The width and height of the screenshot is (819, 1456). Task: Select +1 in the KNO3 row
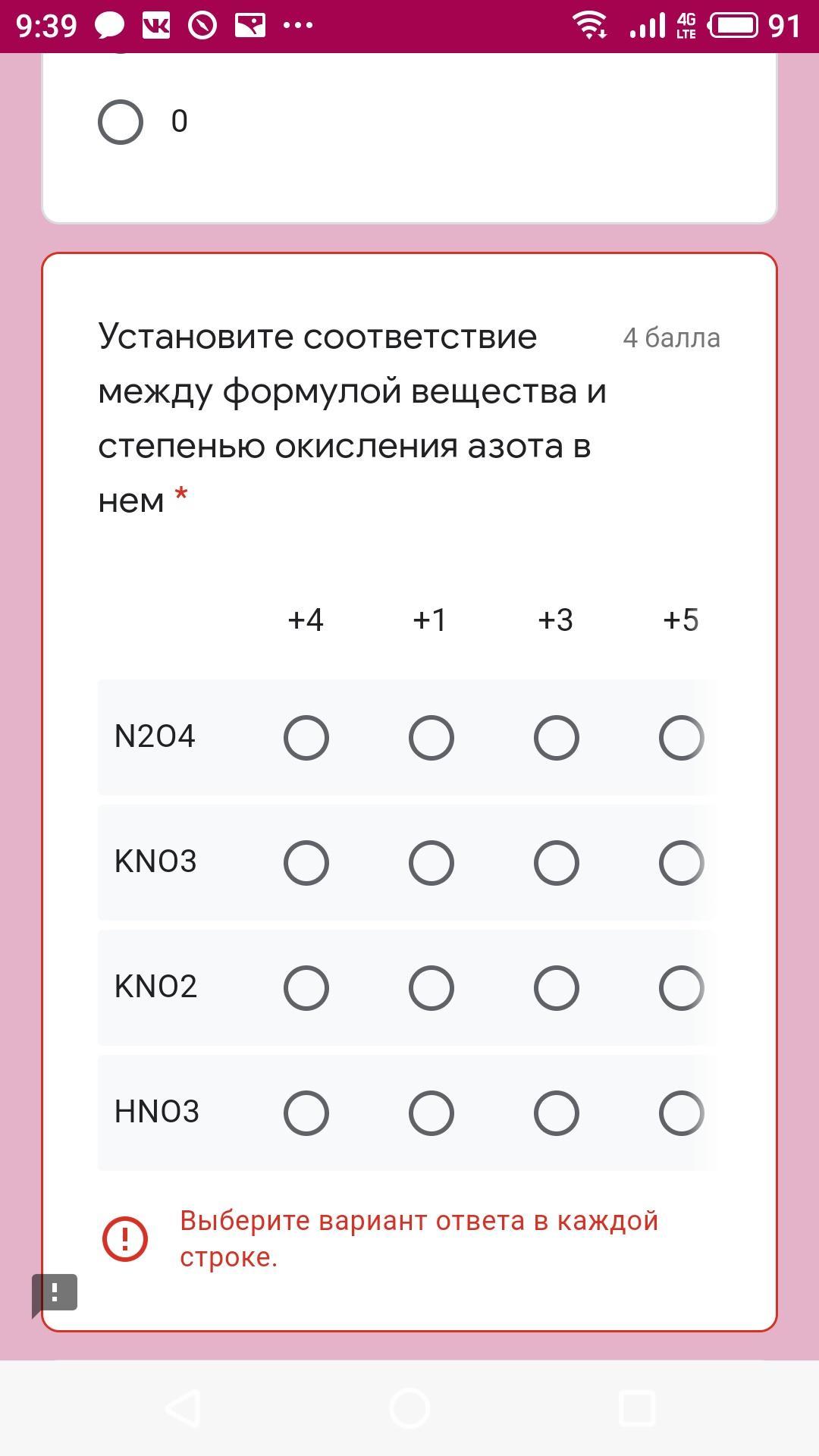coord(431,863)
